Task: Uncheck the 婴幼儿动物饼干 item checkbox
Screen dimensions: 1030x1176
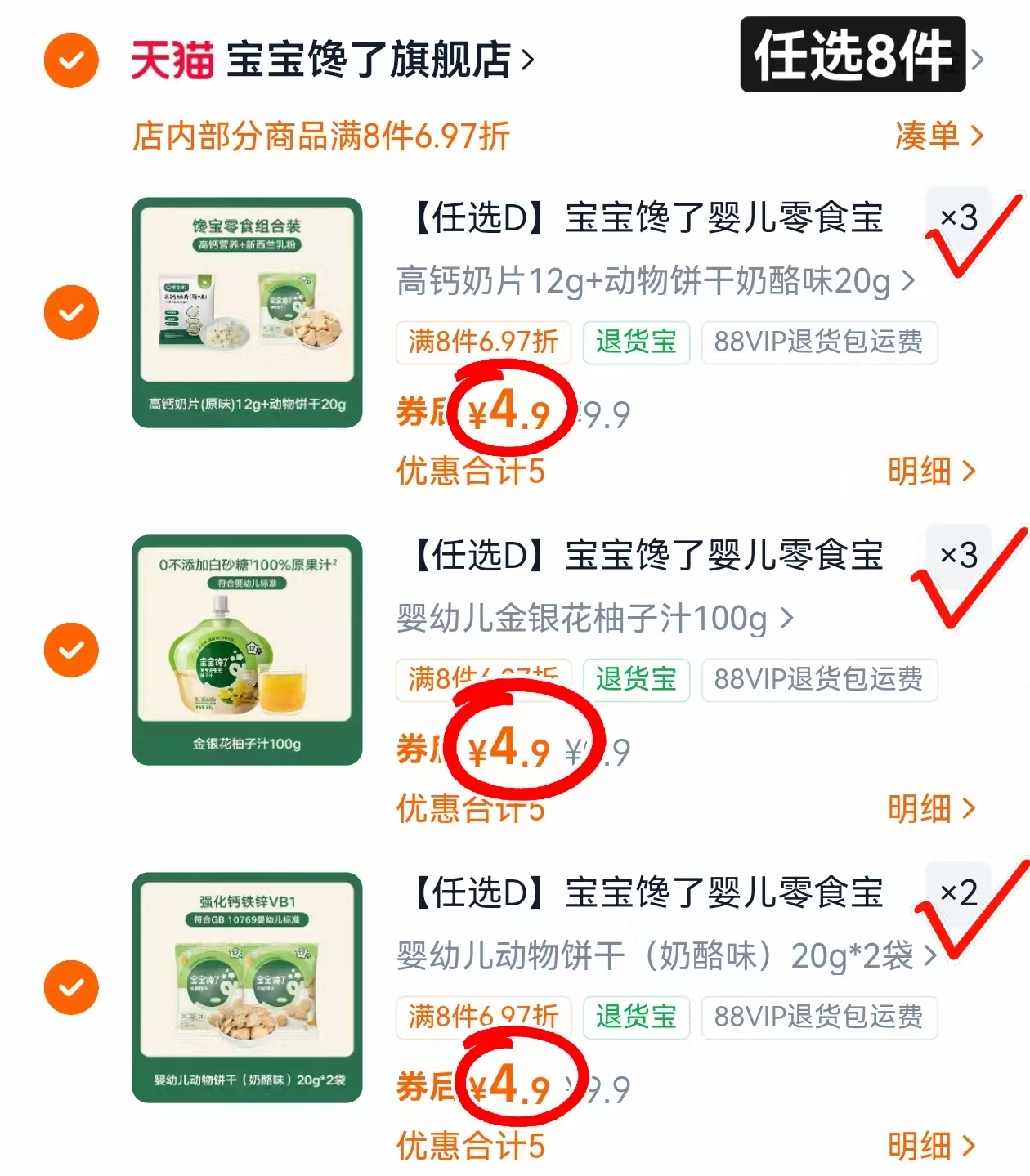Action: pyautogui.click(x=71, y=987)
